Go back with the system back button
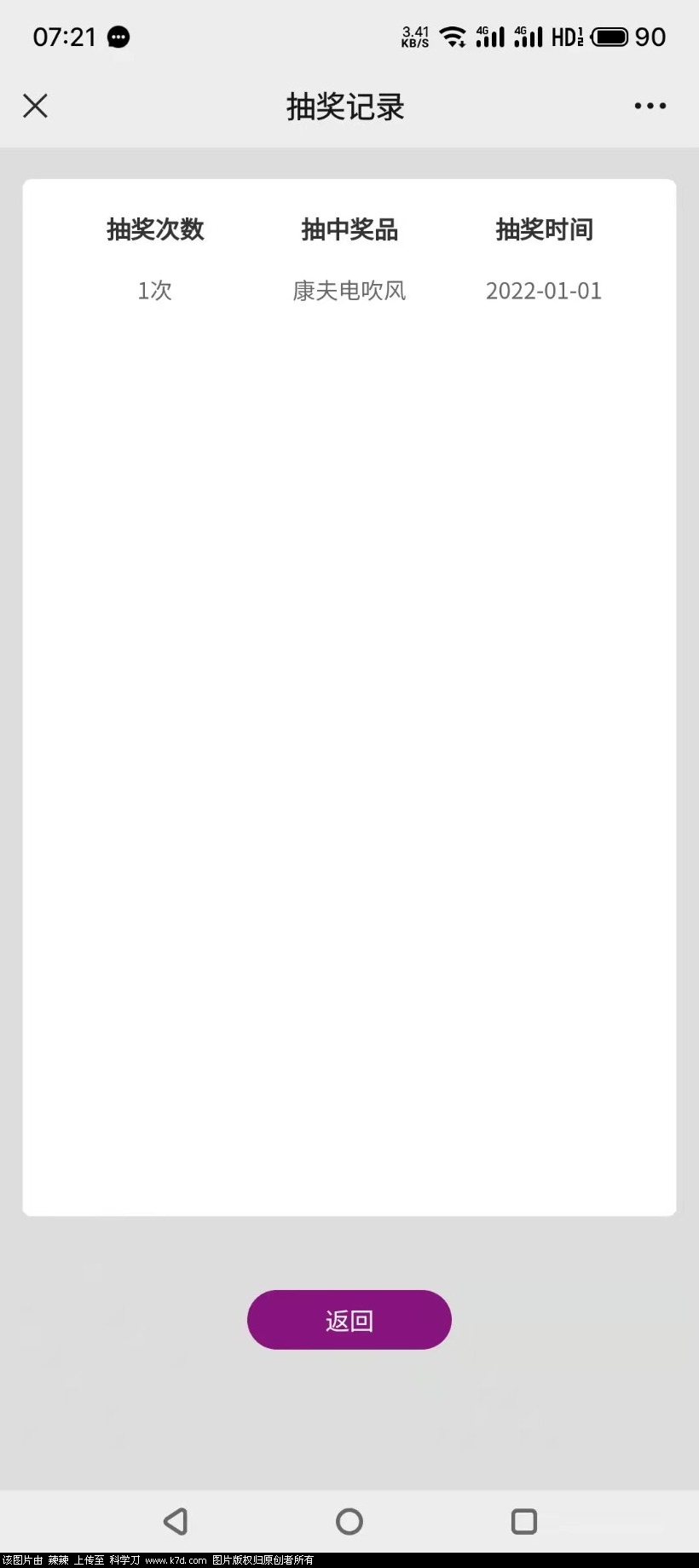The height and width of the screenshot is (1568, 699). [176, 1521]
